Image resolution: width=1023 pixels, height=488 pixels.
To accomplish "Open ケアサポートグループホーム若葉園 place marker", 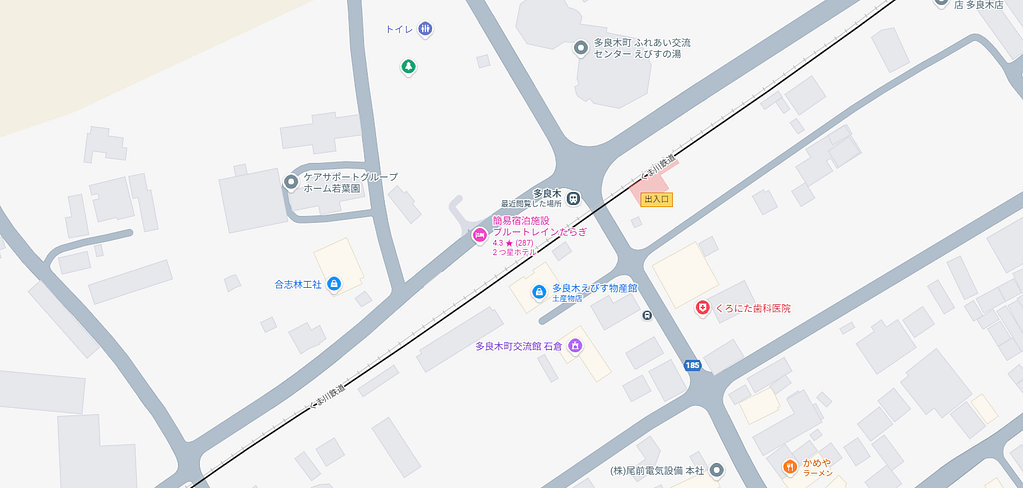I will tap(291, 182).
